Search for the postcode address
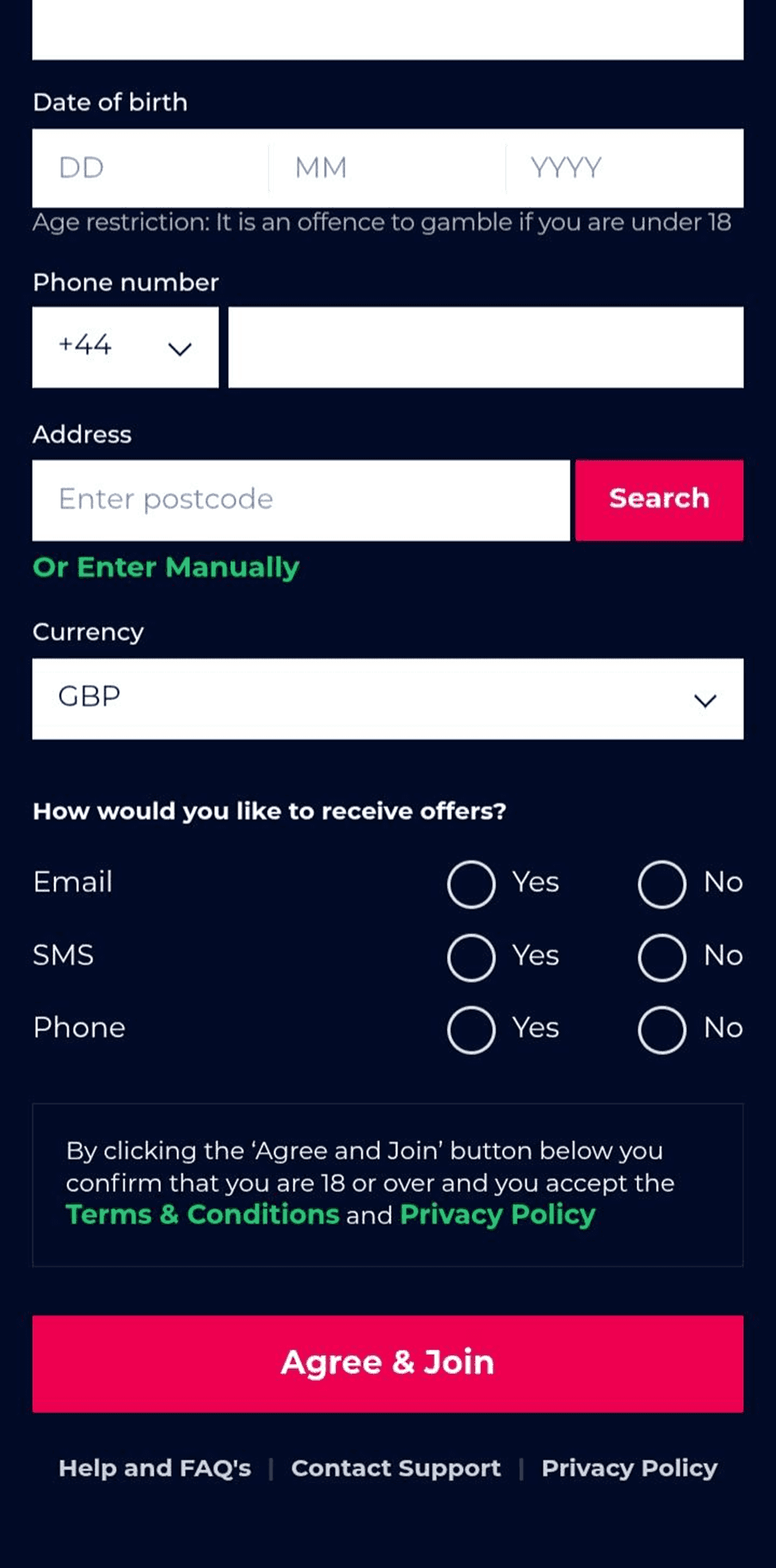The image size is (776, 1568). tap(659, 500)
